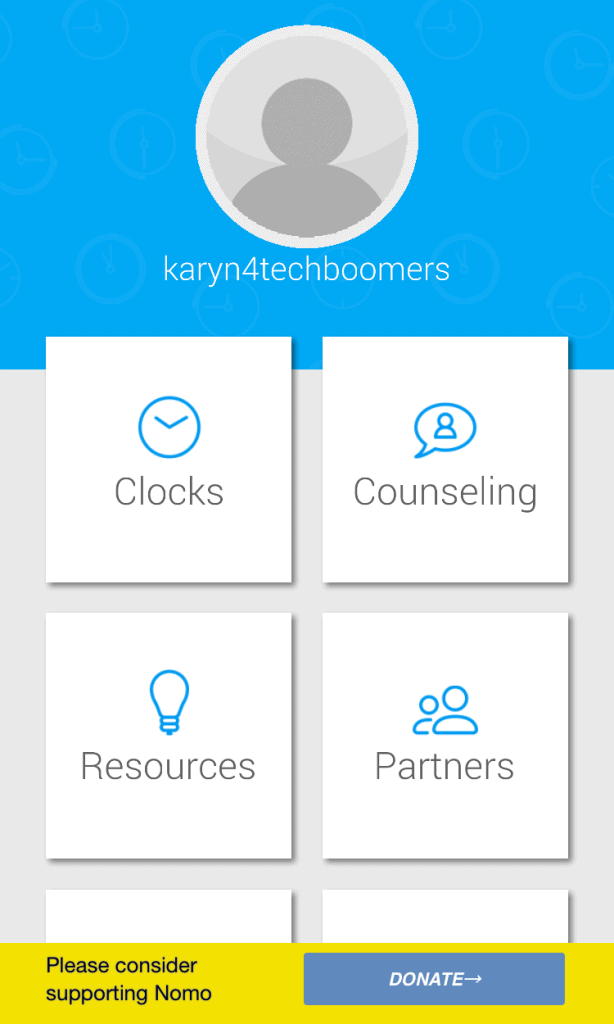This screenshot has height=1024, width=614.
Task: Open the Clocks tile
Action: (169, 459)
